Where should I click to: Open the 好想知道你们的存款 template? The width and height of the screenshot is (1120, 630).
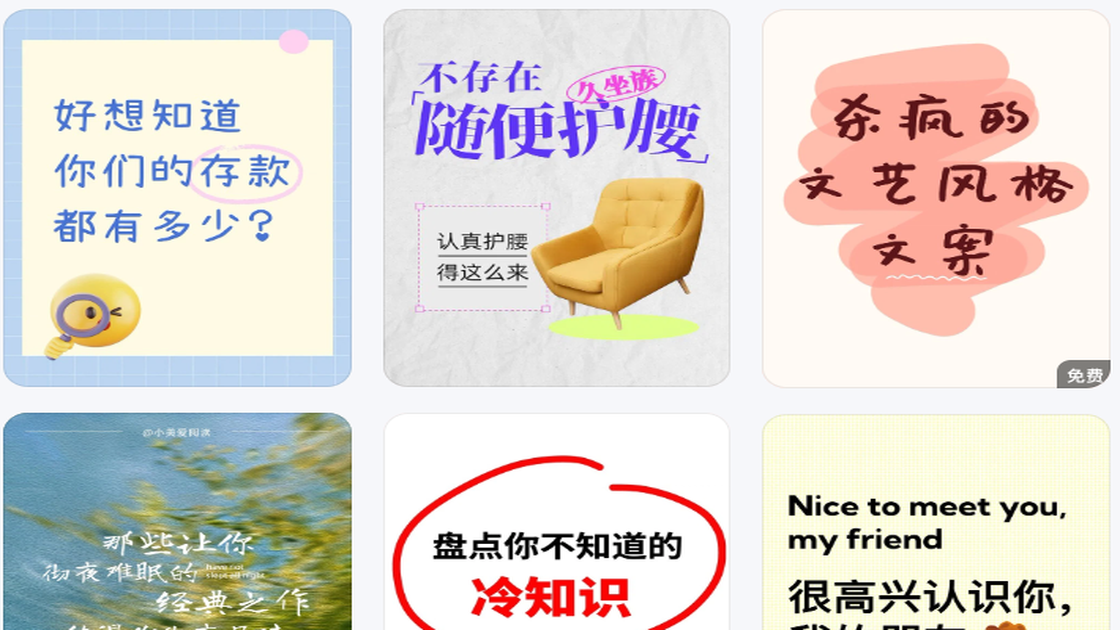click(x=177, y=198)
